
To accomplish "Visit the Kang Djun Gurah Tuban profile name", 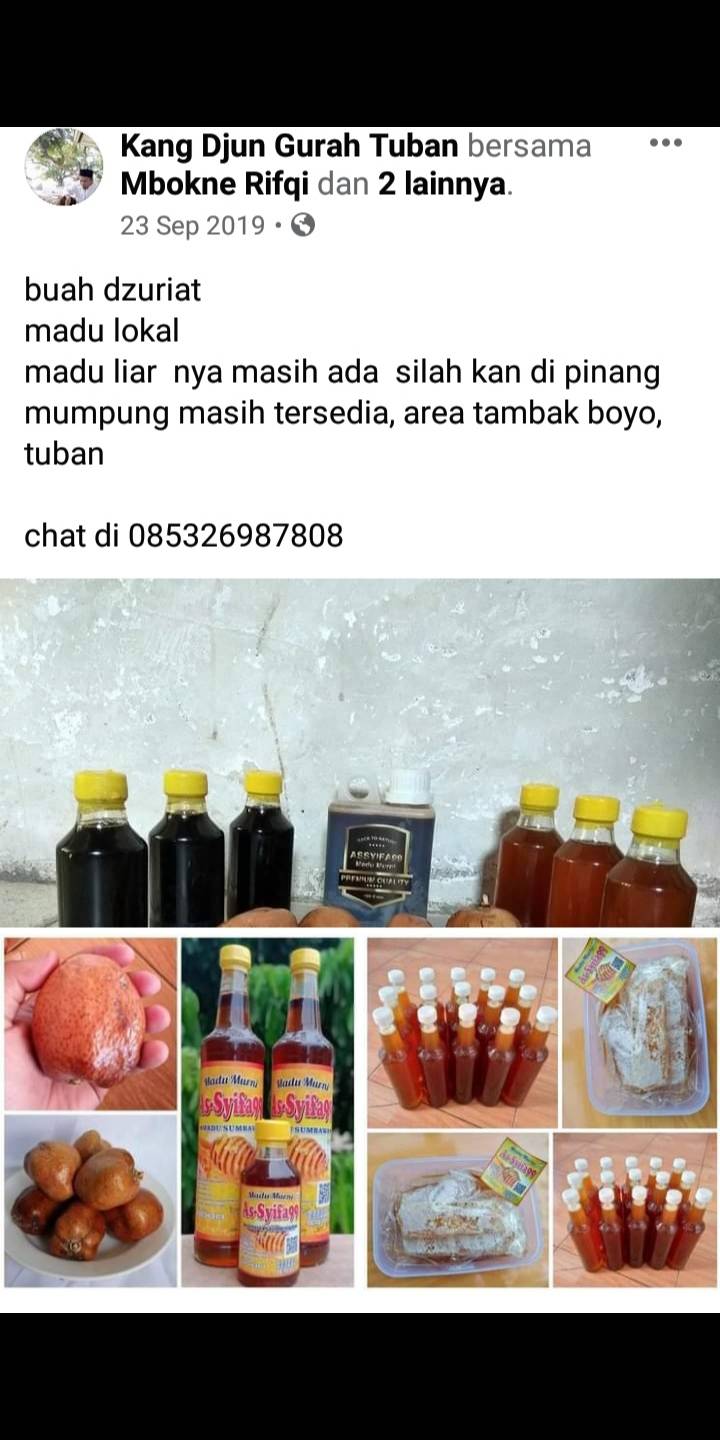I will pyautogui.click(x=289, y=146).
